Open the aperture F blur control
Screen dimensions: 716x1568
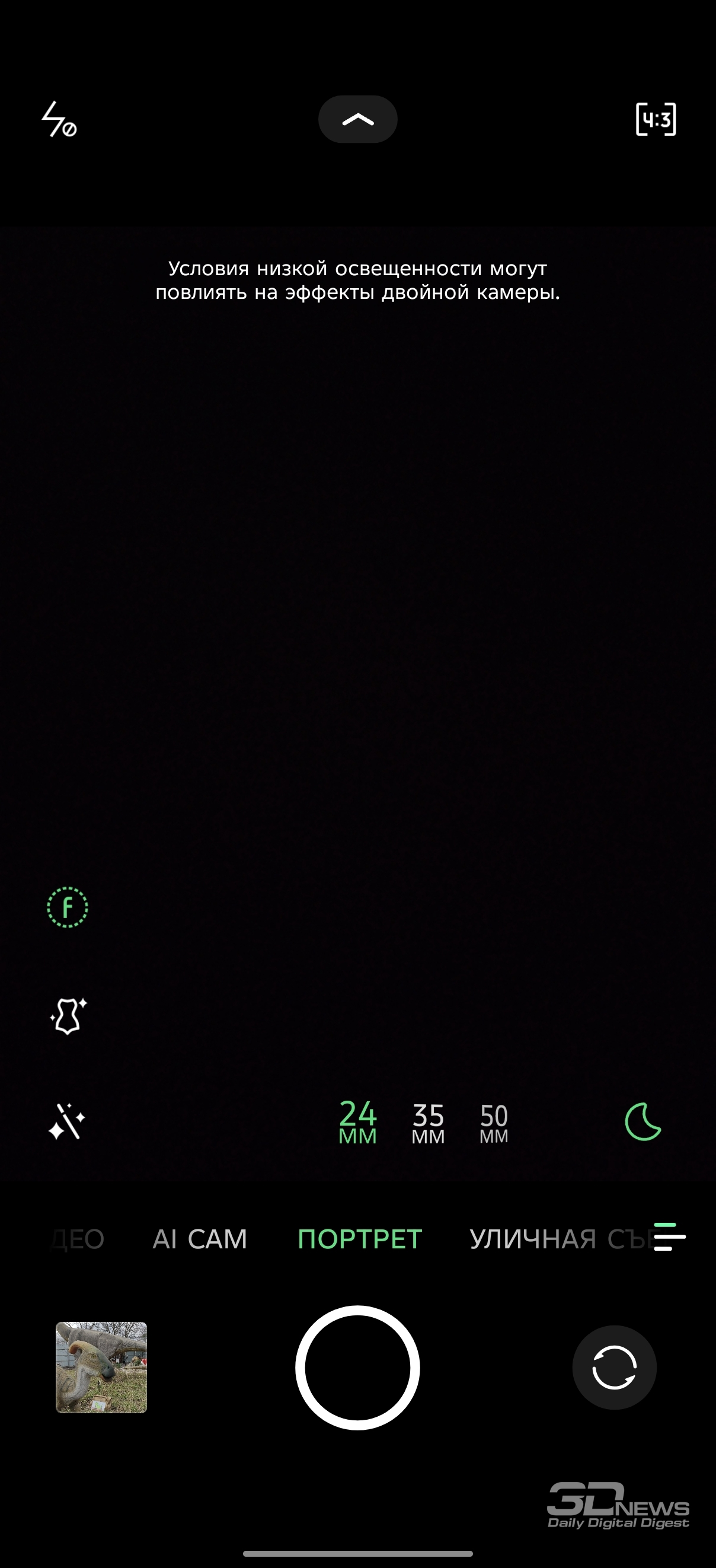pyautogui.click(x=68, y=907)
